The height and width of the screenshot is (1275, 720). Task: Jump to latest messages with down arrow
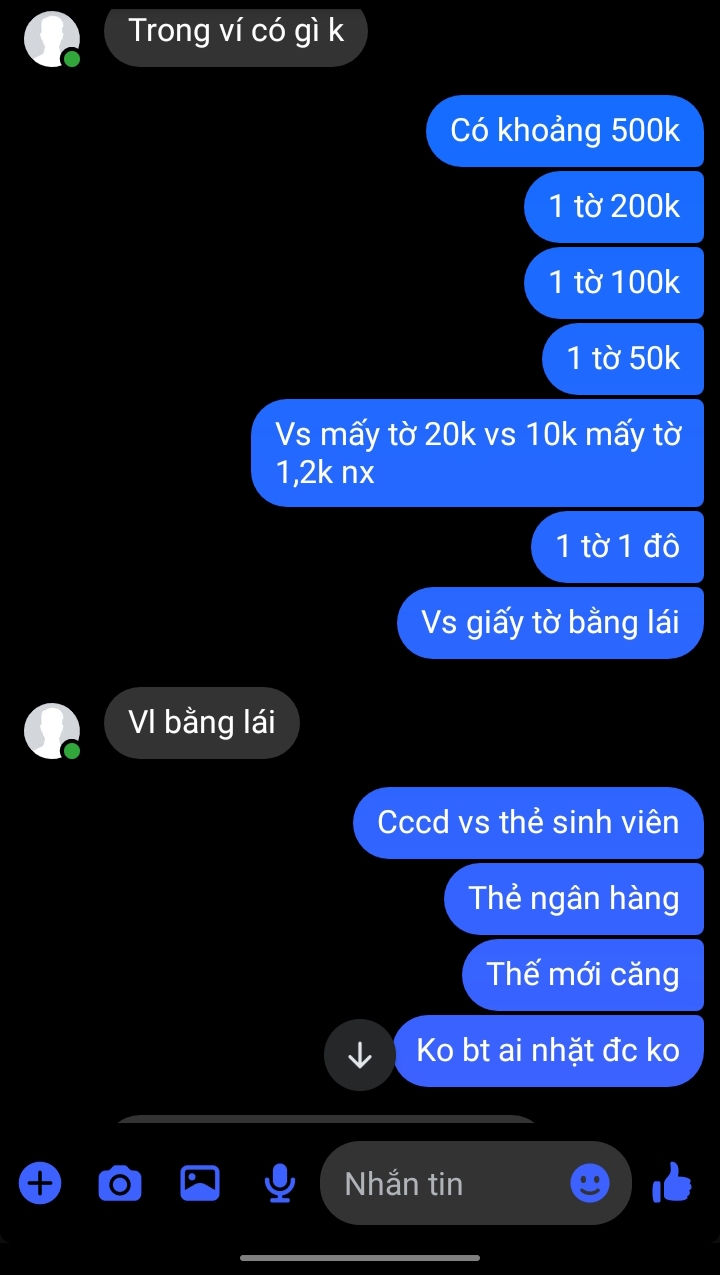point(359,1054)
